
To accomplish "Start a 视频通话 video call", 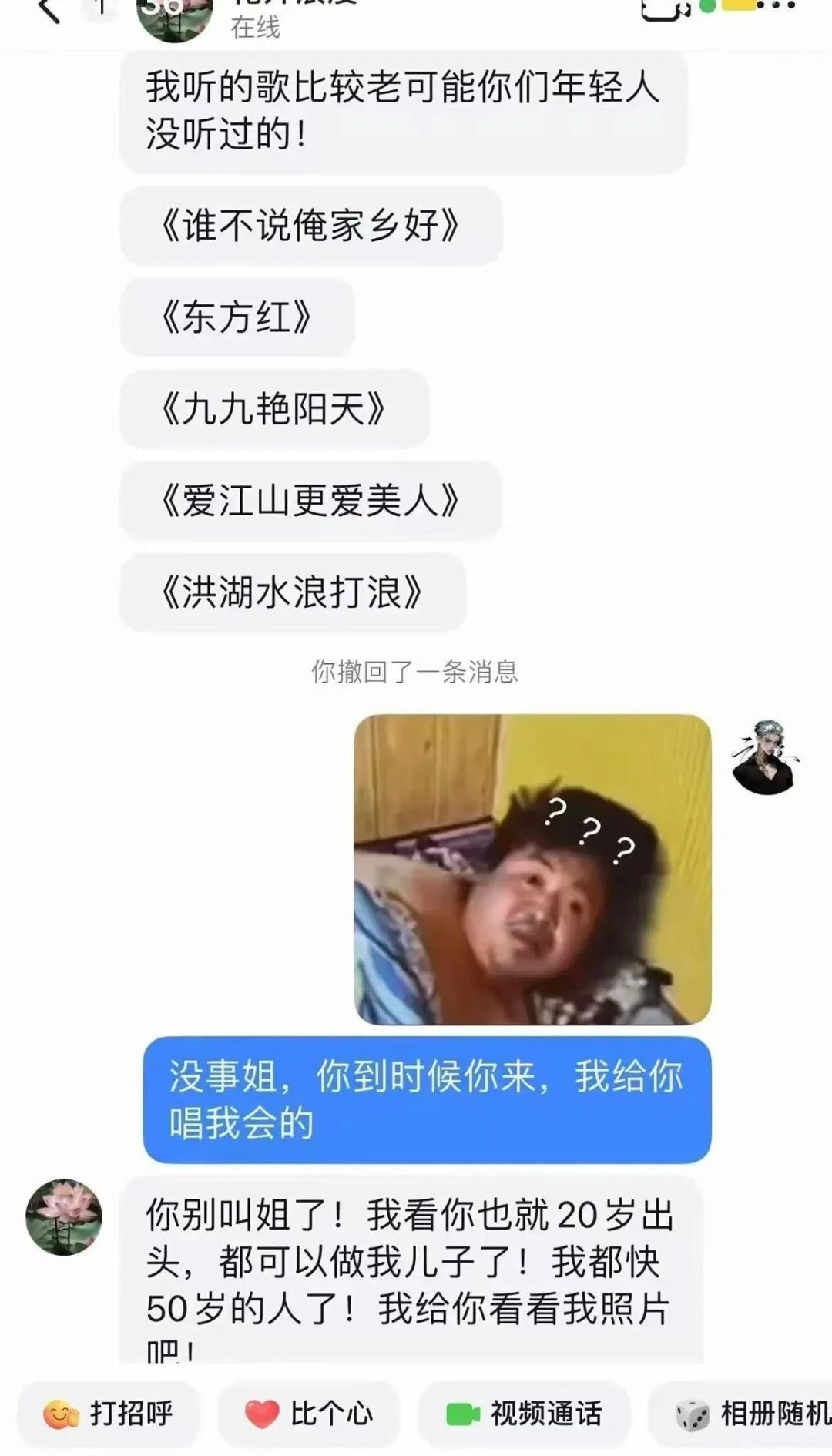I will click(524, 1414).
